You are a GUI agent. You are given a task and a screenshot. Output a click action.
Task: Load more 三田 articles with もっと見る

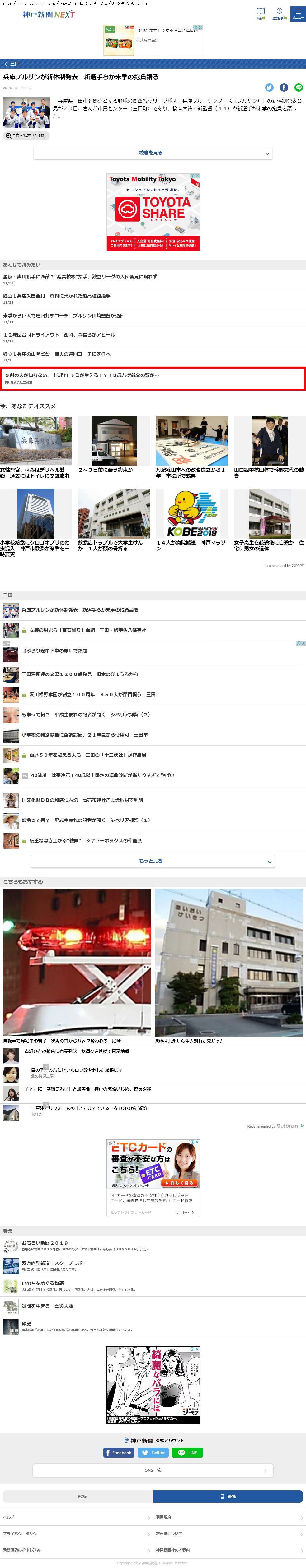click(x=153, y=861)
